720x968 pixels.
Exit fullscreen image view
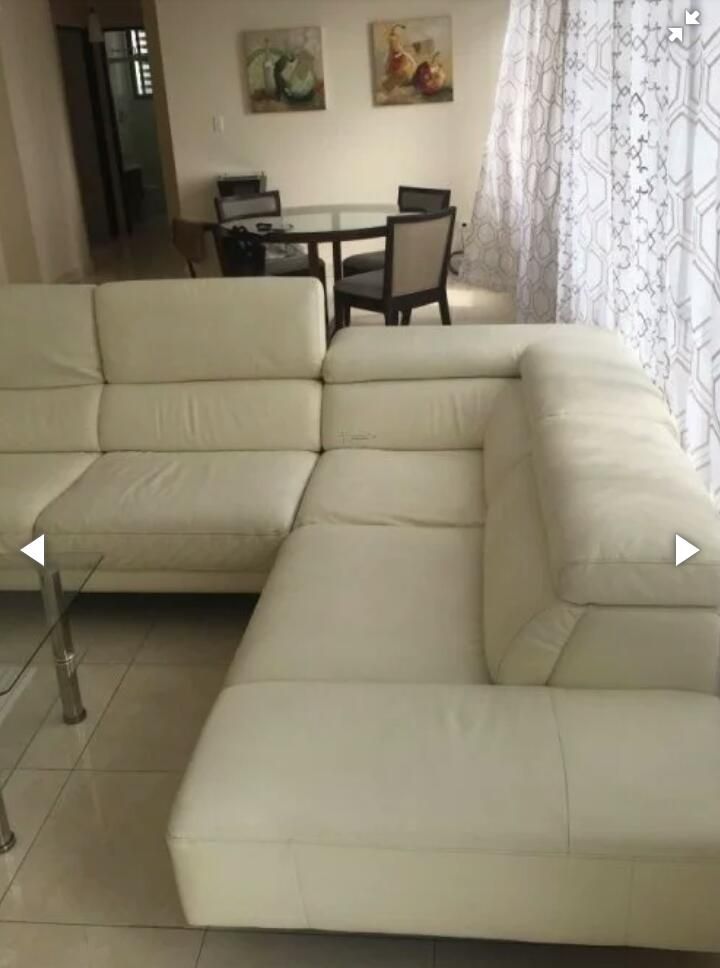click(x=685, y=26)
